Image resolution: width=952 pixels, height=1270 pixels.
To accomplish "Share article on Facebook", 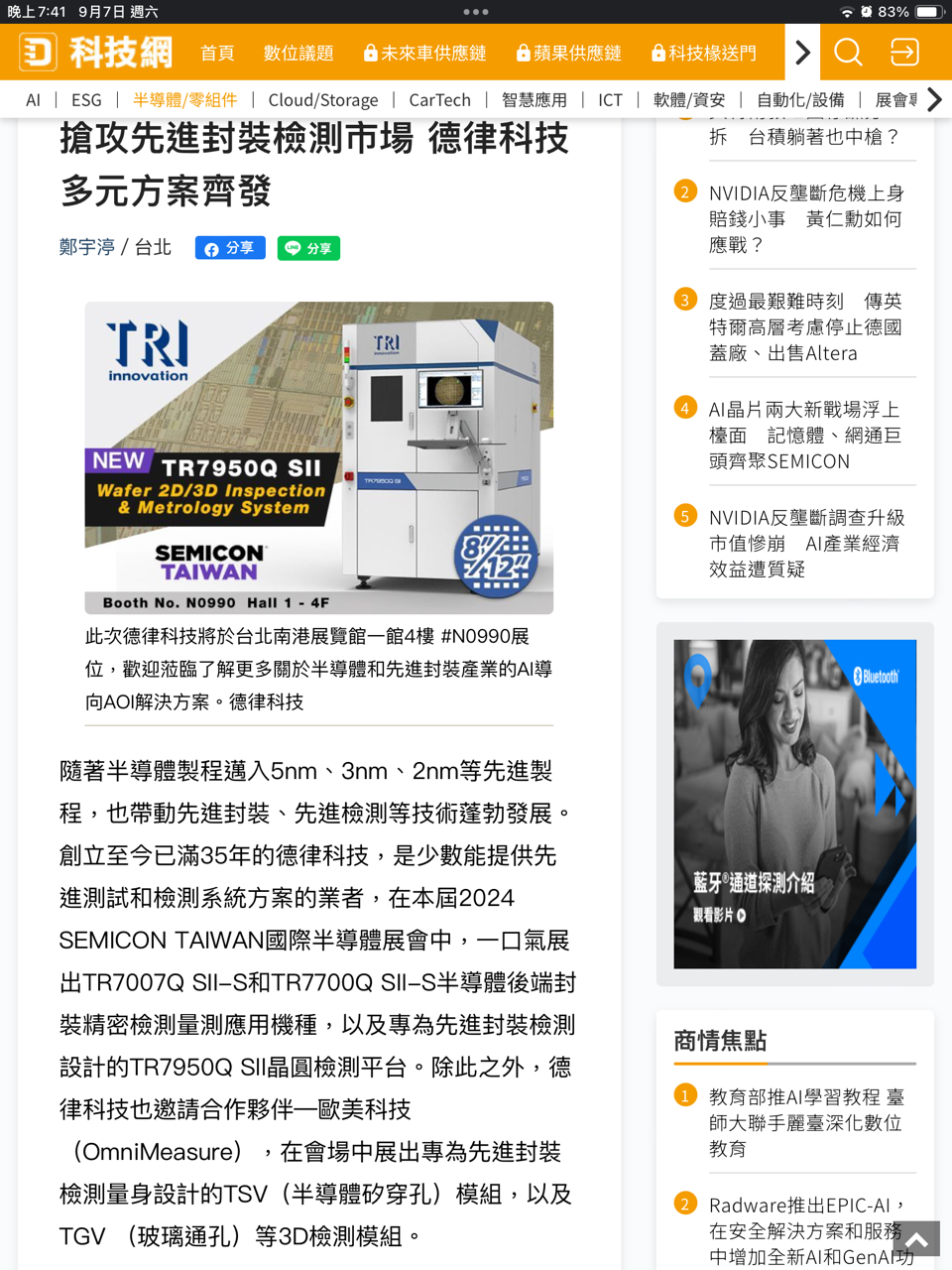I will tap(230, 248).
